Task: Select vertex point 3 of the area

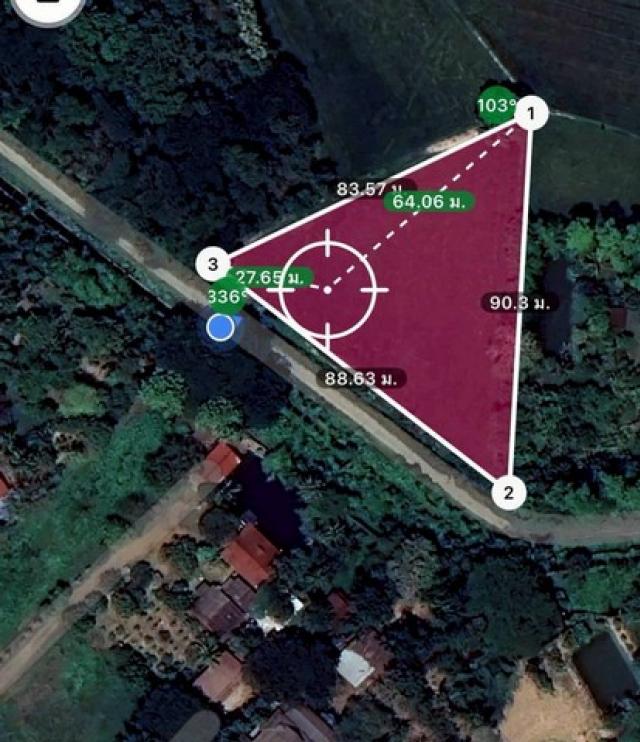Action: [x=212, y=265]
